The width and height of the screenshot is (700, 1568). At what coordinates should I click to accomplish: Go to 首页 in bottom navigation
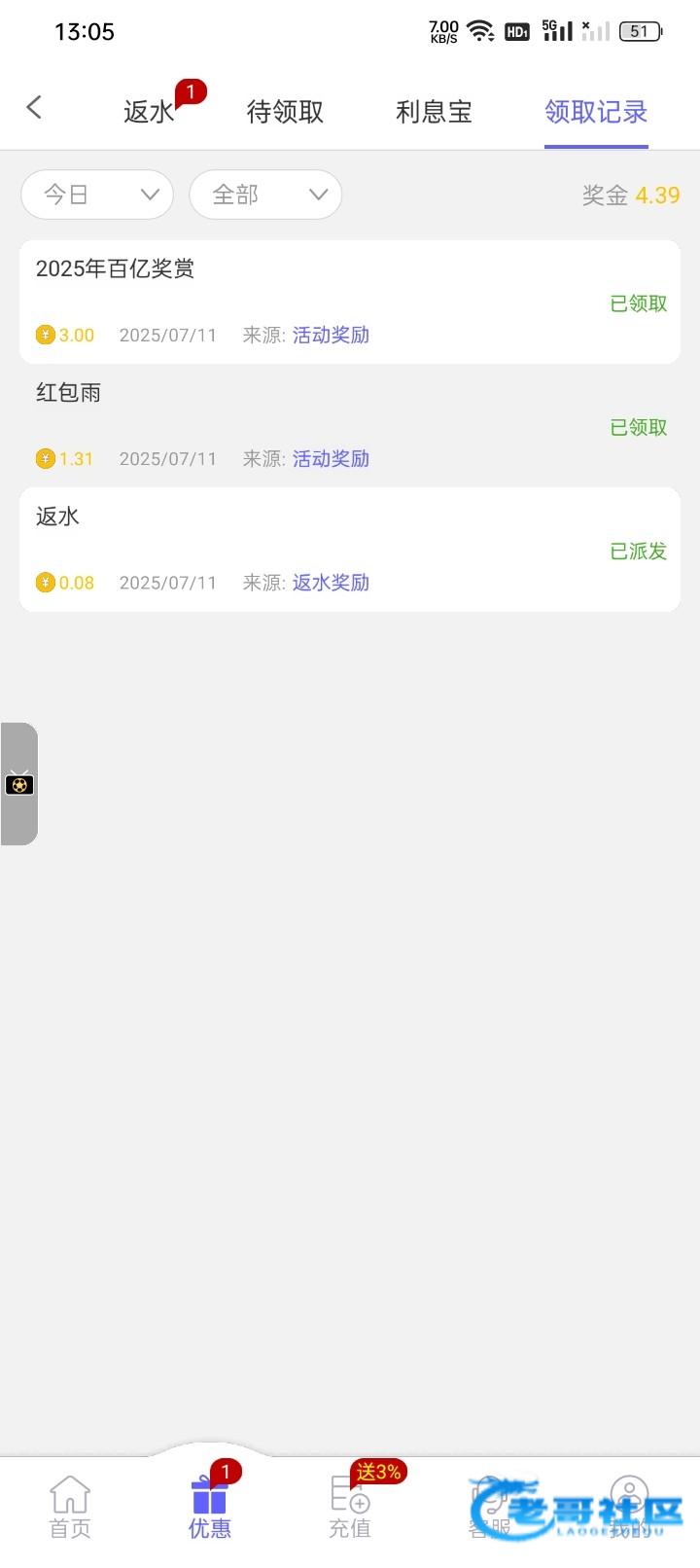point(70,1508)
